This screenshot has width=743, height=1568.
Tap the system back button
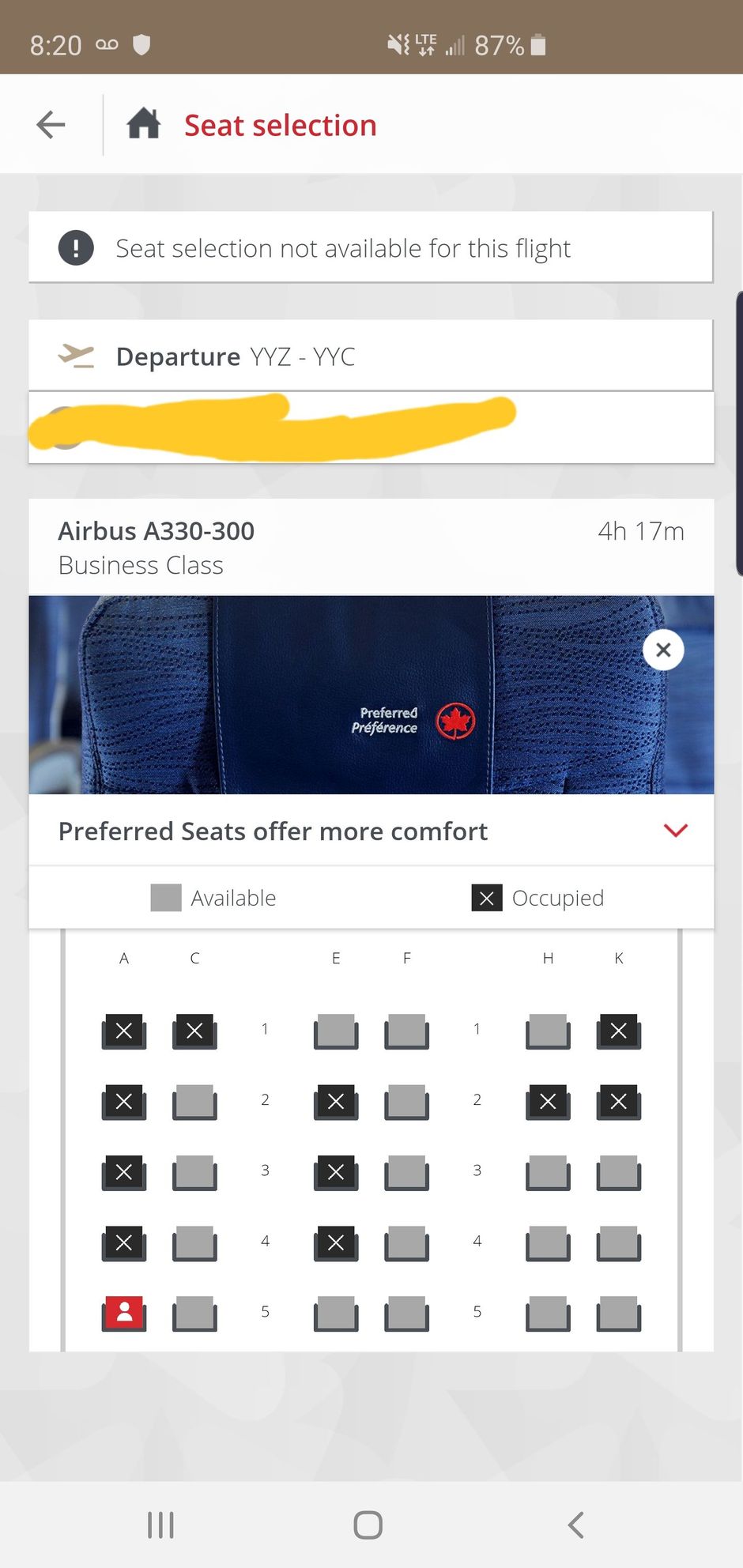pyautogui.click(x=576, y=1525)
